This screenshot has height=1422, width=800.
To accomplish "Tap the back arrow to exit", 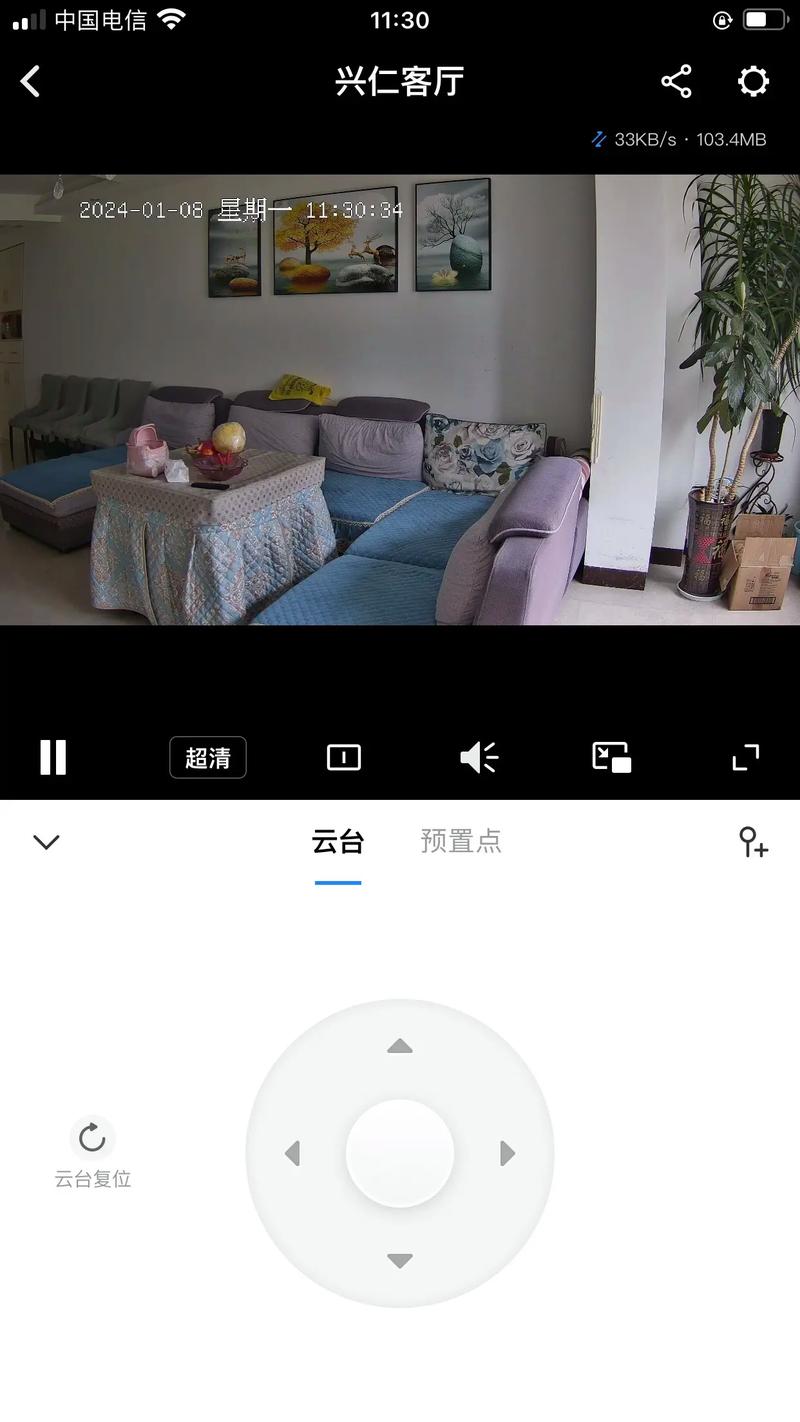I will (30, 81).
